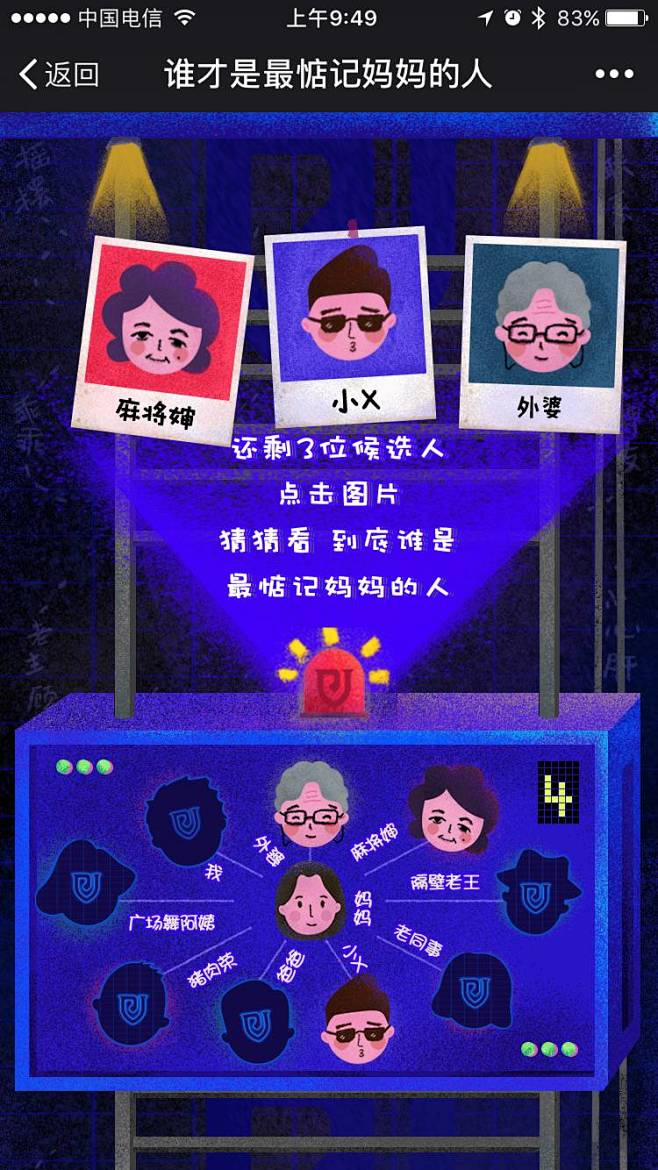
Task: Choose the 小X candidate photo
Action: point(349,326)
